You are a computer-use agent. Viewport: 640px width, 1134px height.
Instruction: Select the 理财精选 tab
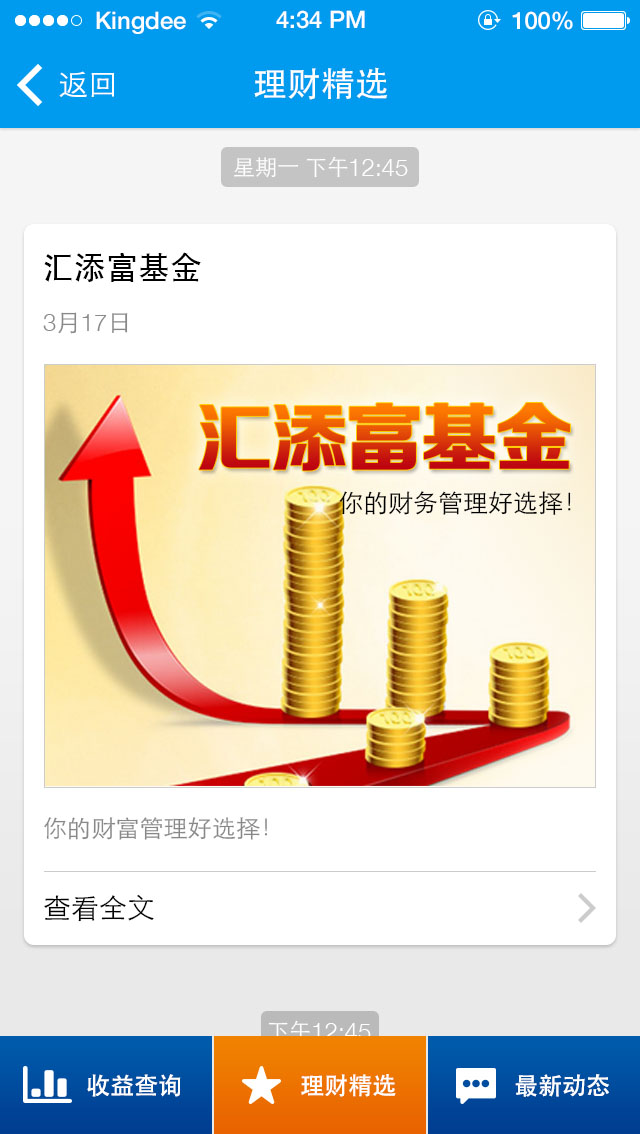(320, 1085)
